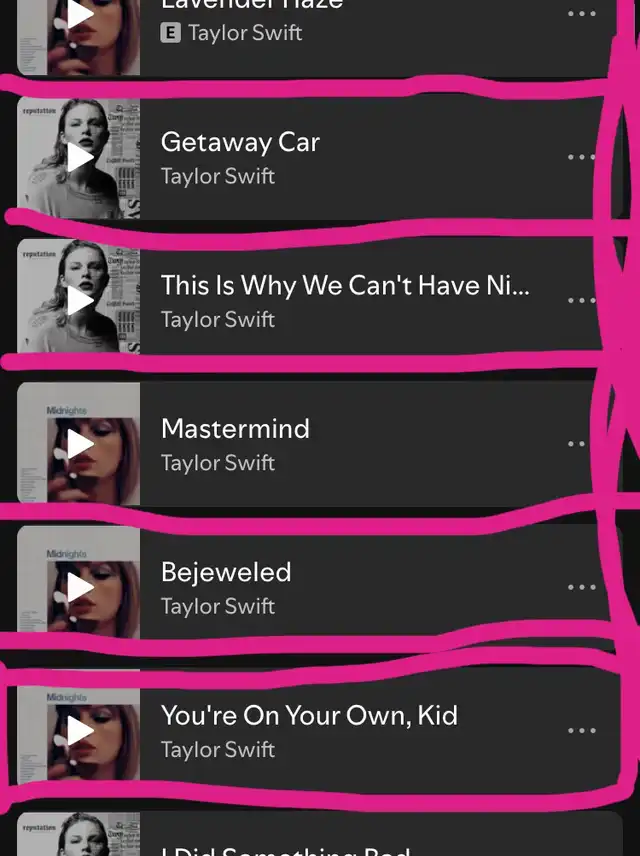Image resolution: width=640 pixels, height=856 pixels.
Task: Play Mastermind from its album cover
Action: pyautogui.click(x=79, y=444)
